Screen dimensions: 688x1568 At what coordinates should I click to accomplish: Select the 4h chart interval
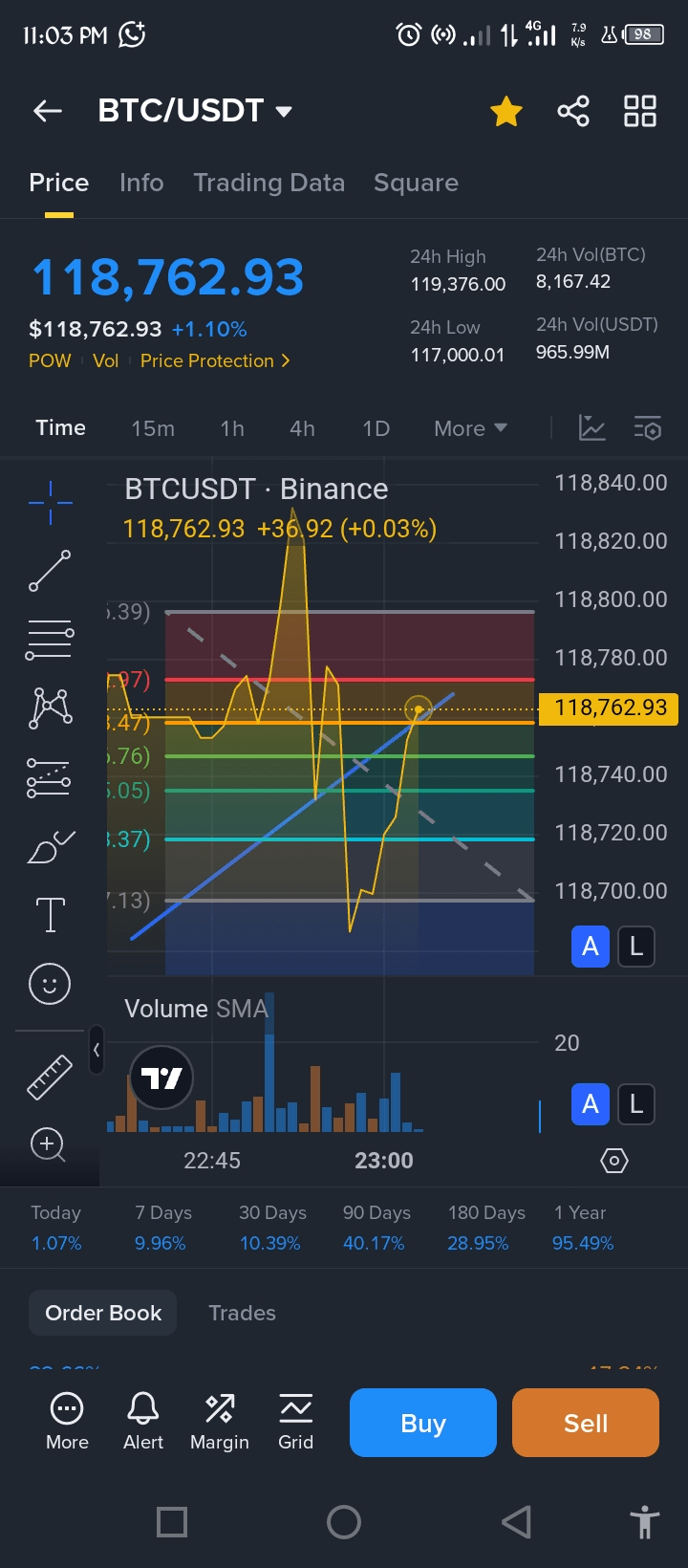(x=302, y=428)
